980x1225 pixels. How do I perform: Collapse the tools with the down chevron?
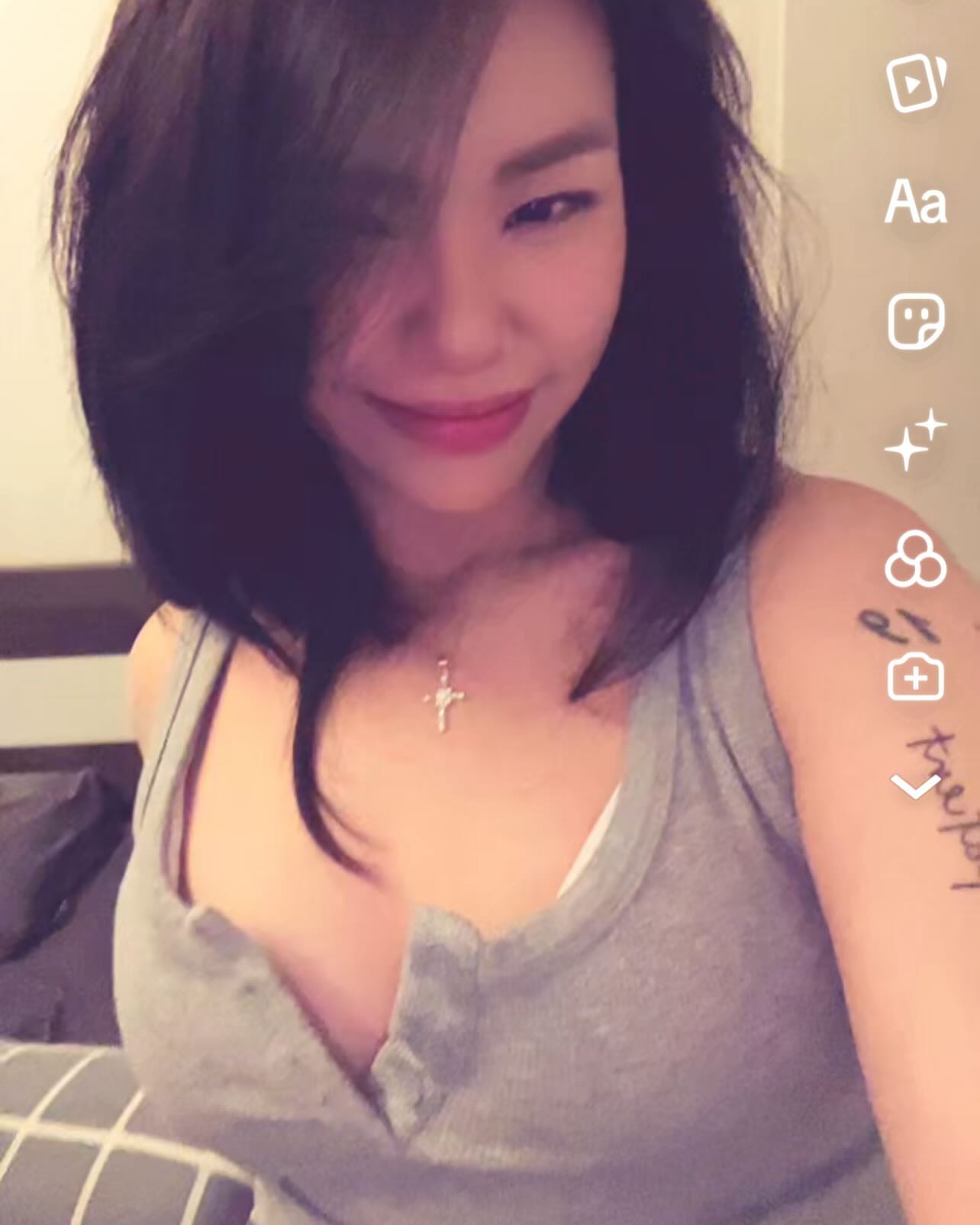pos(914,786)
